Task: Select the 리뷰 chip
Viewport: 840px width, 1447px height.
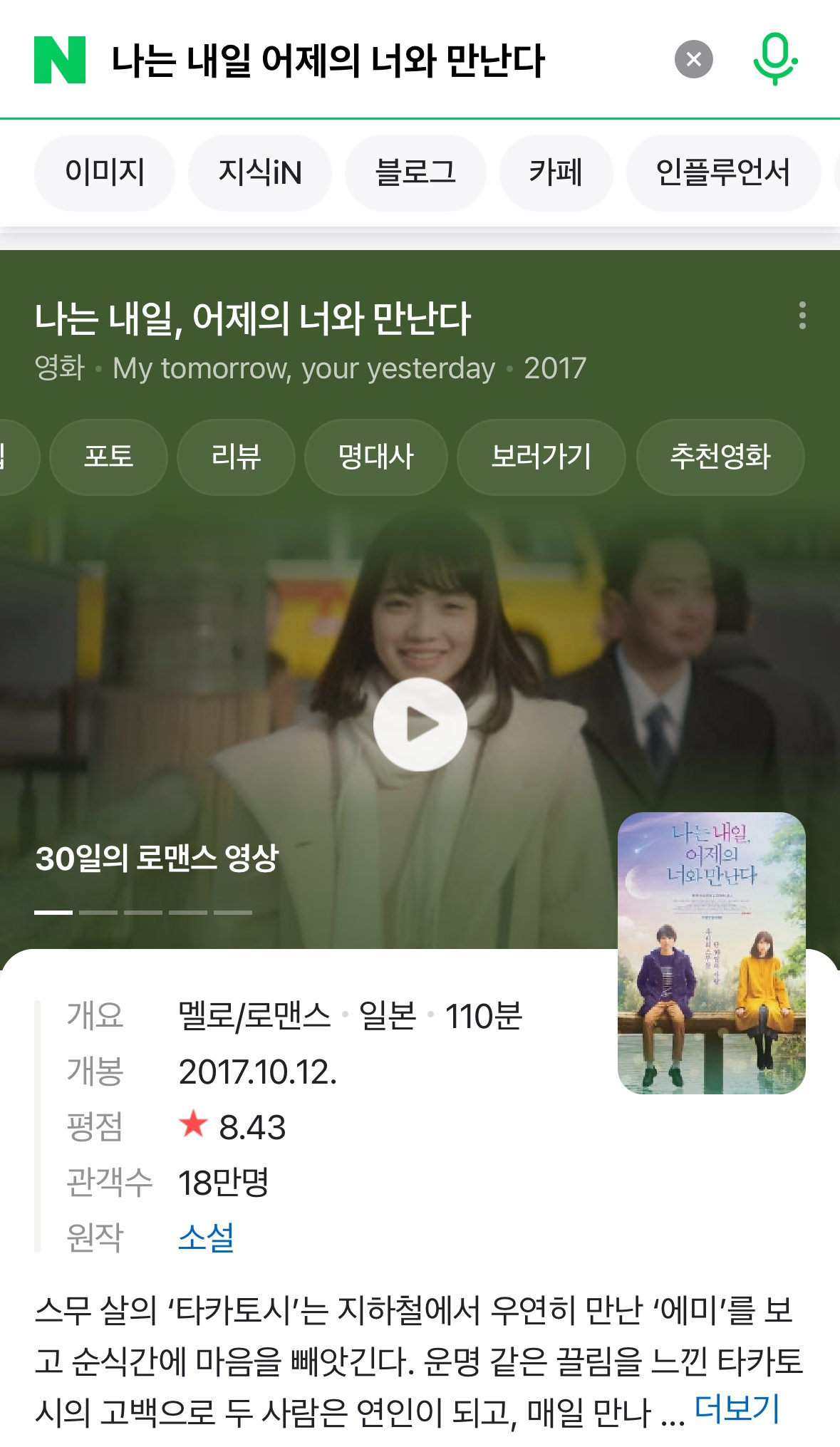Action: click(x=236, y=457)
